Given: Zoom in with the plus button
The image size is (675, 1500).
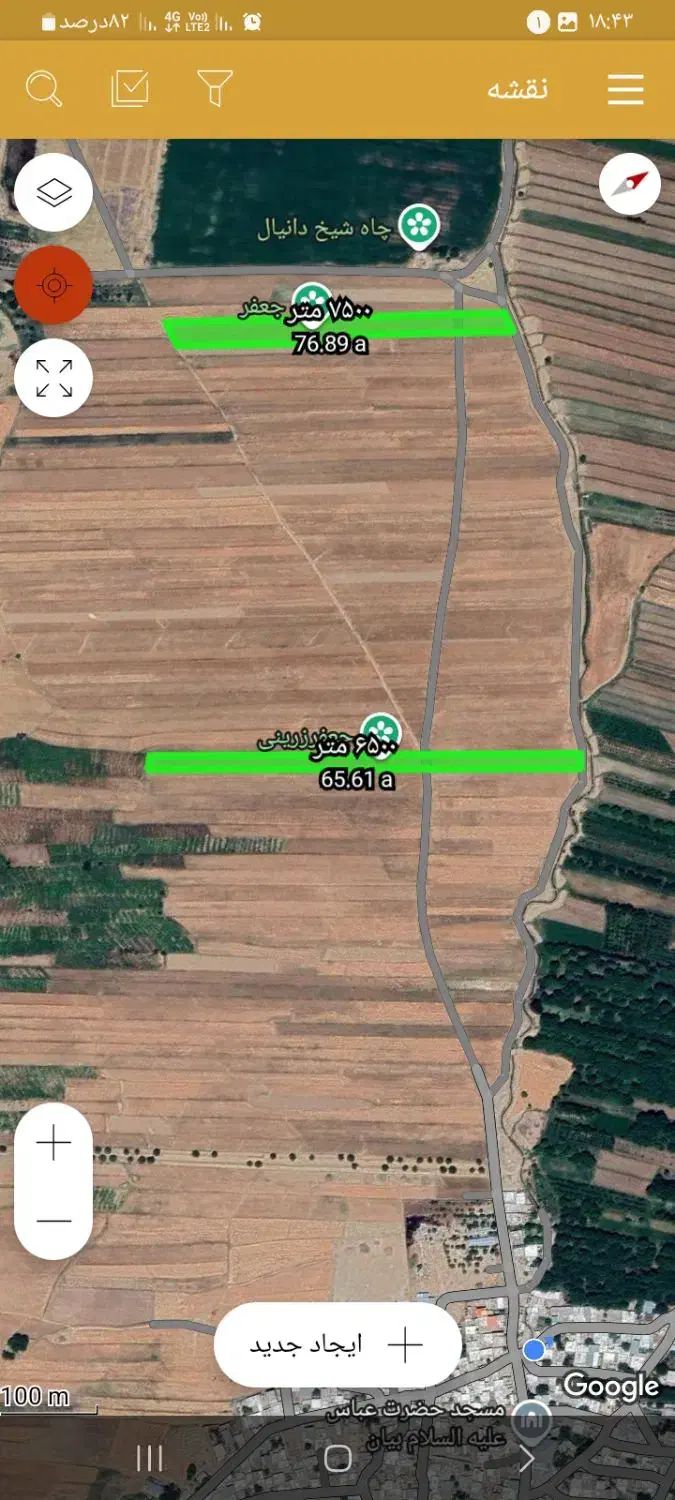Looking at the screenshot, I should click(x=54, y=1143).
